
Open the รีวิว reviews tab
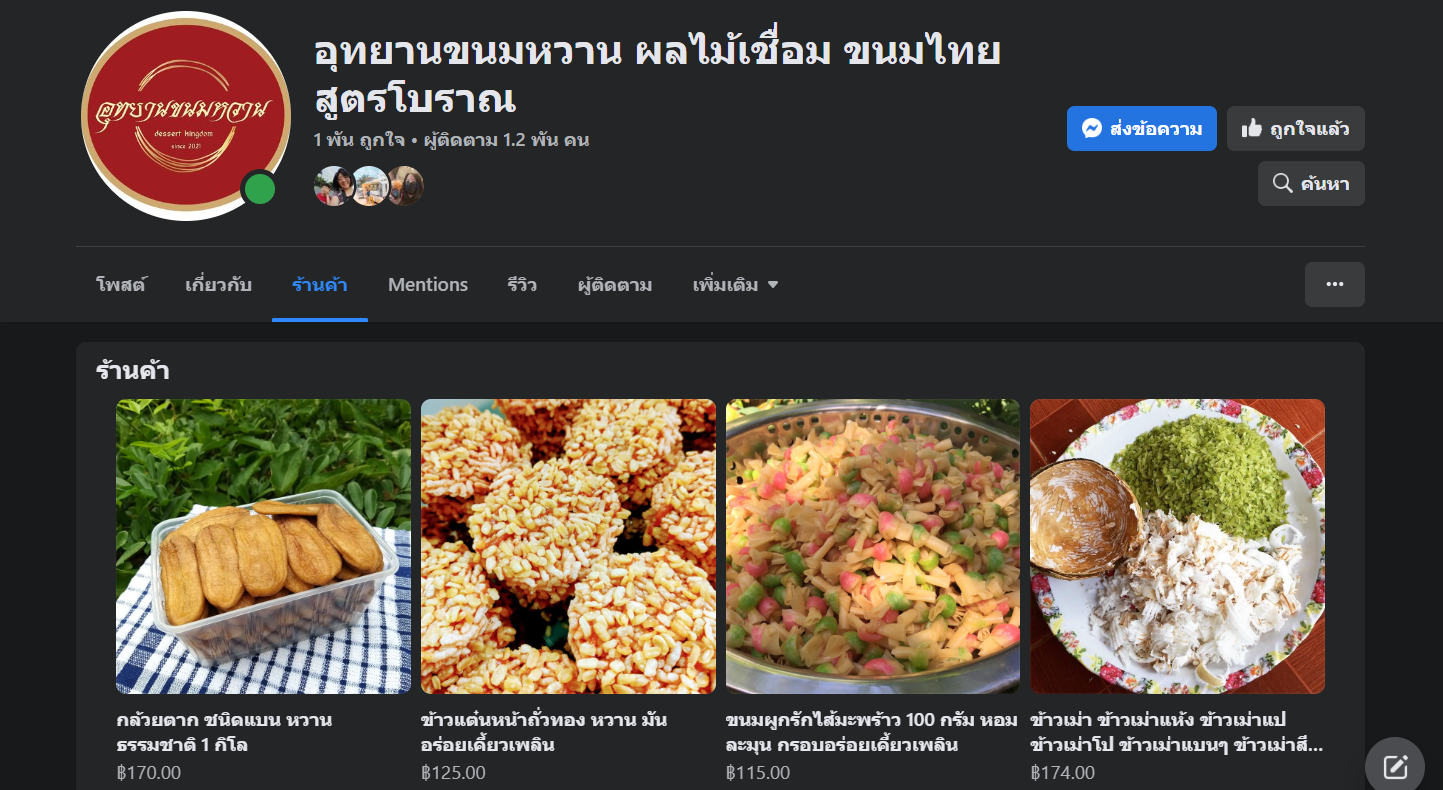[521, 285]
